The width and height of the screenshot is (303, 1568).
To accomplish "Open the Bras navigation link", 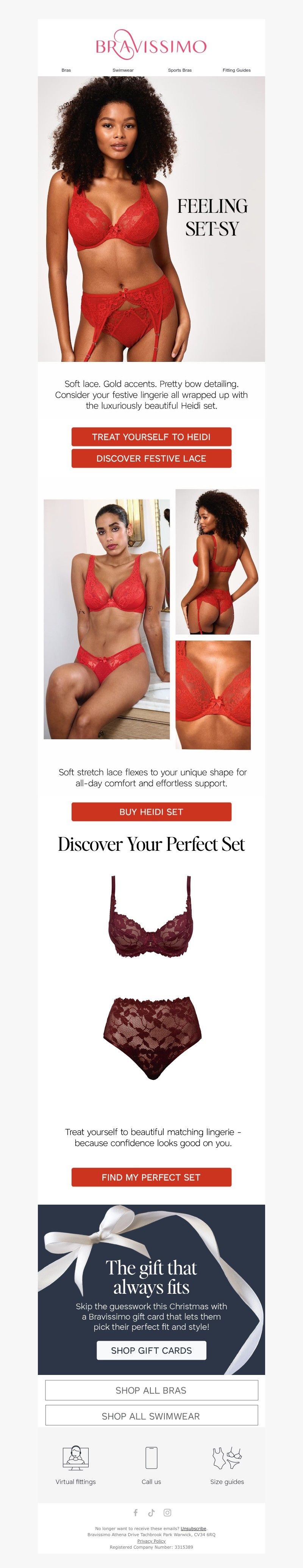I will (66, 70).
